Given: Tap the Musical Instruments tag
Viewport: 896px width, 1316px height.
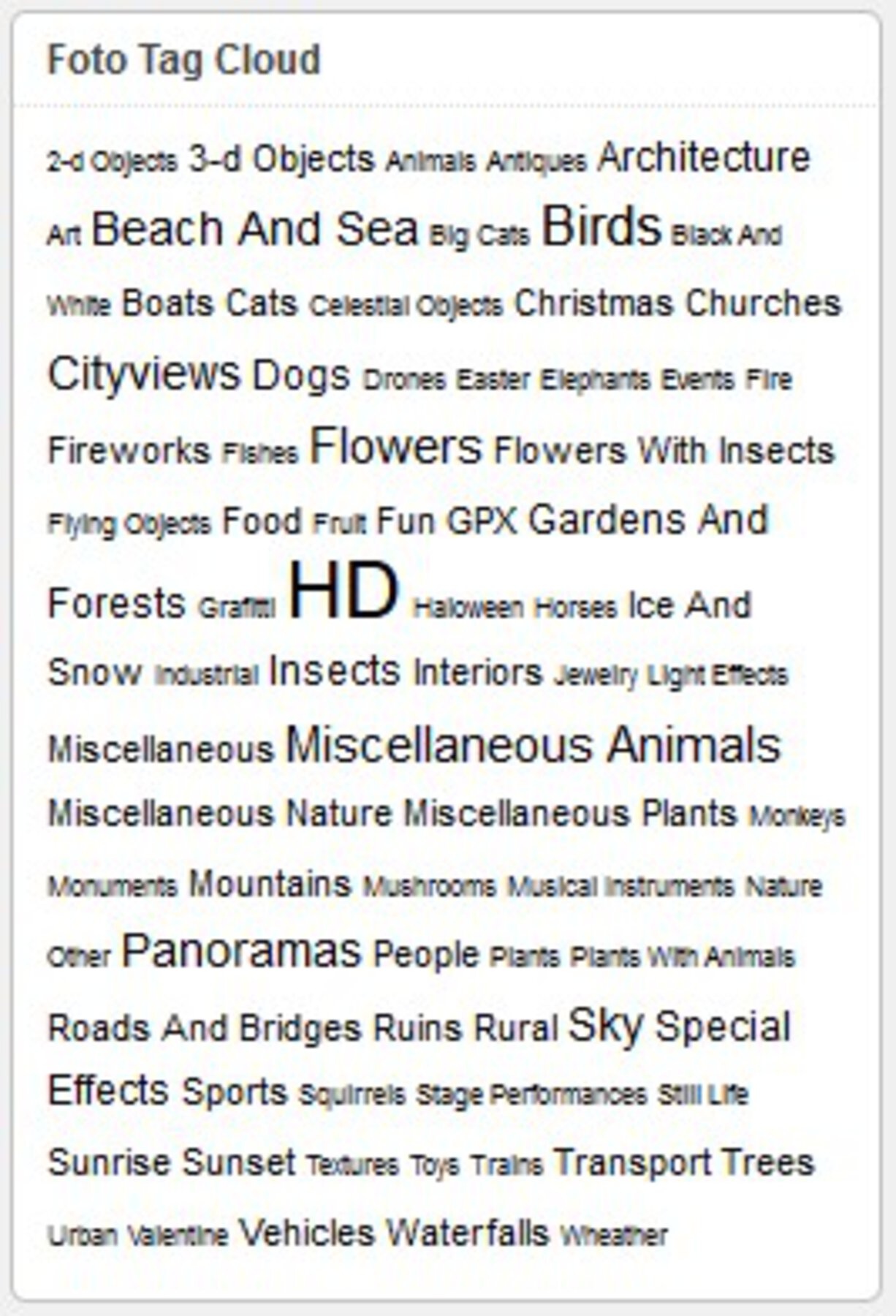Looking at the screenshot, I should [x=620, y=887].
